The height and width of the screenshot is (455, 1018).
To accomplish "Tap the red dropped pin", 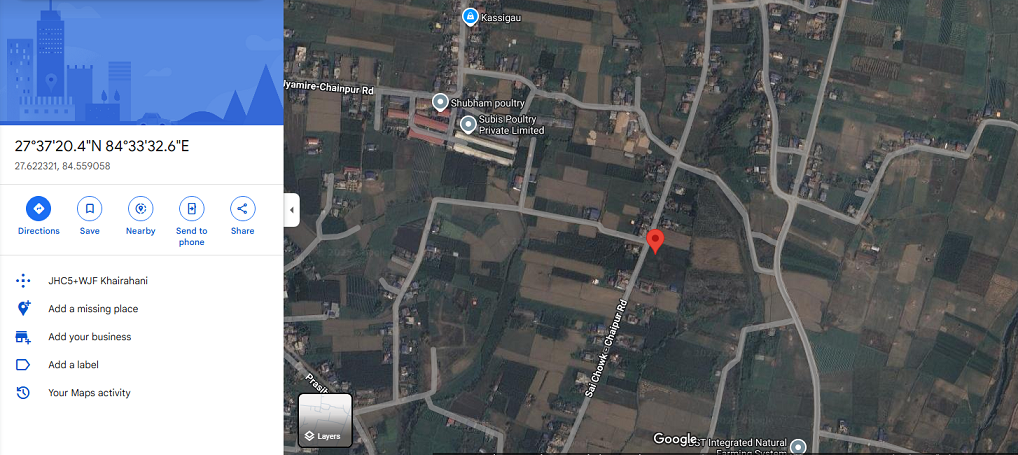I will (x=655, y=241).
